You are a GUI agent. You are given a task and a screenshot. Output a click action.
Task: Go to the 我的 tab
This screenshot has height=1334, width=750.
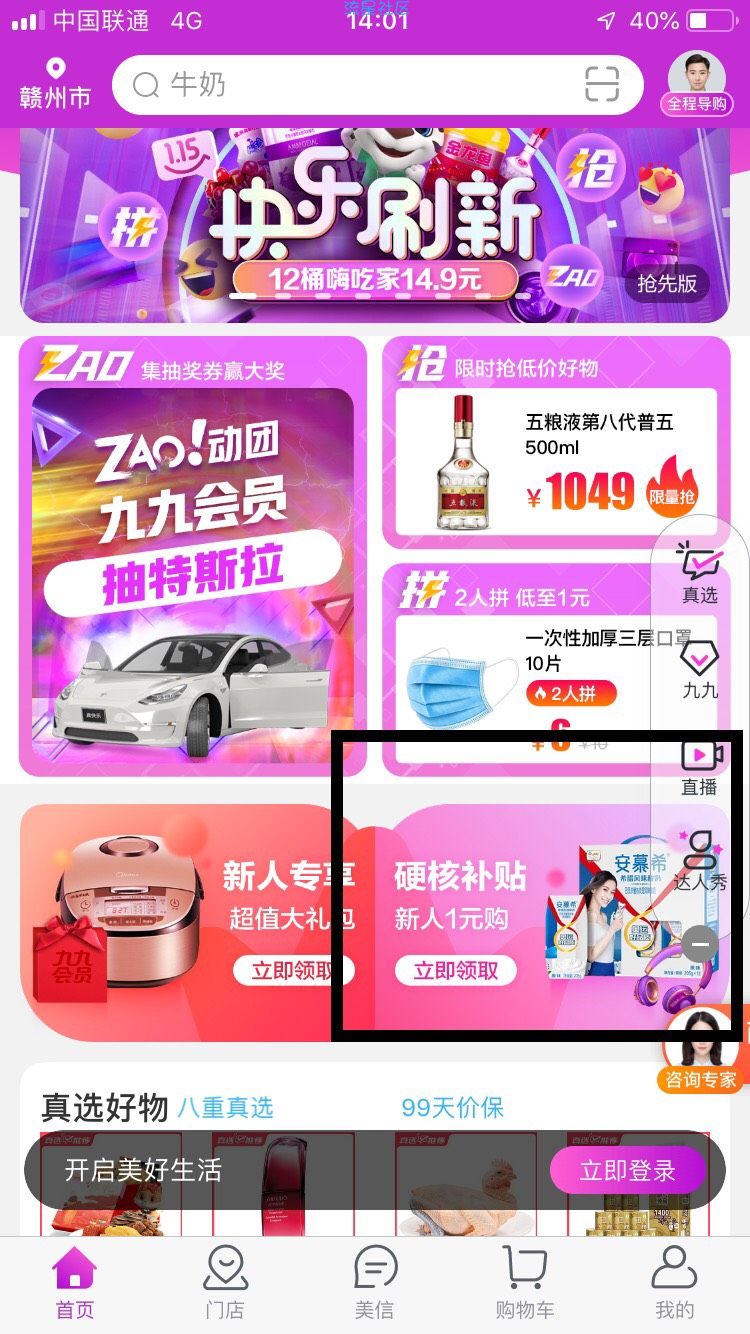coord(674,1282)
